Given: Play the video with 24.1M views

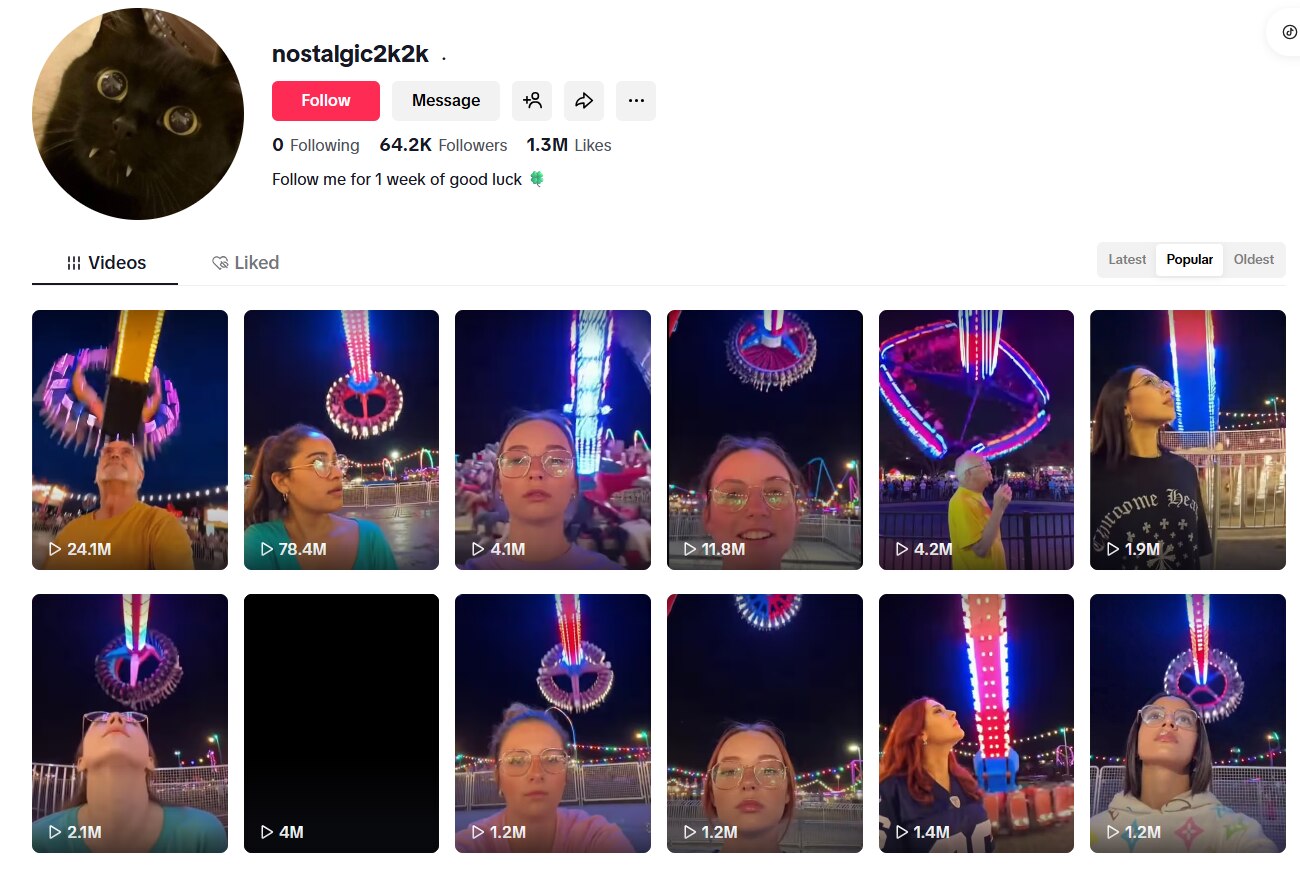Looking at the screenshot, I should click(x=130, y=440).
